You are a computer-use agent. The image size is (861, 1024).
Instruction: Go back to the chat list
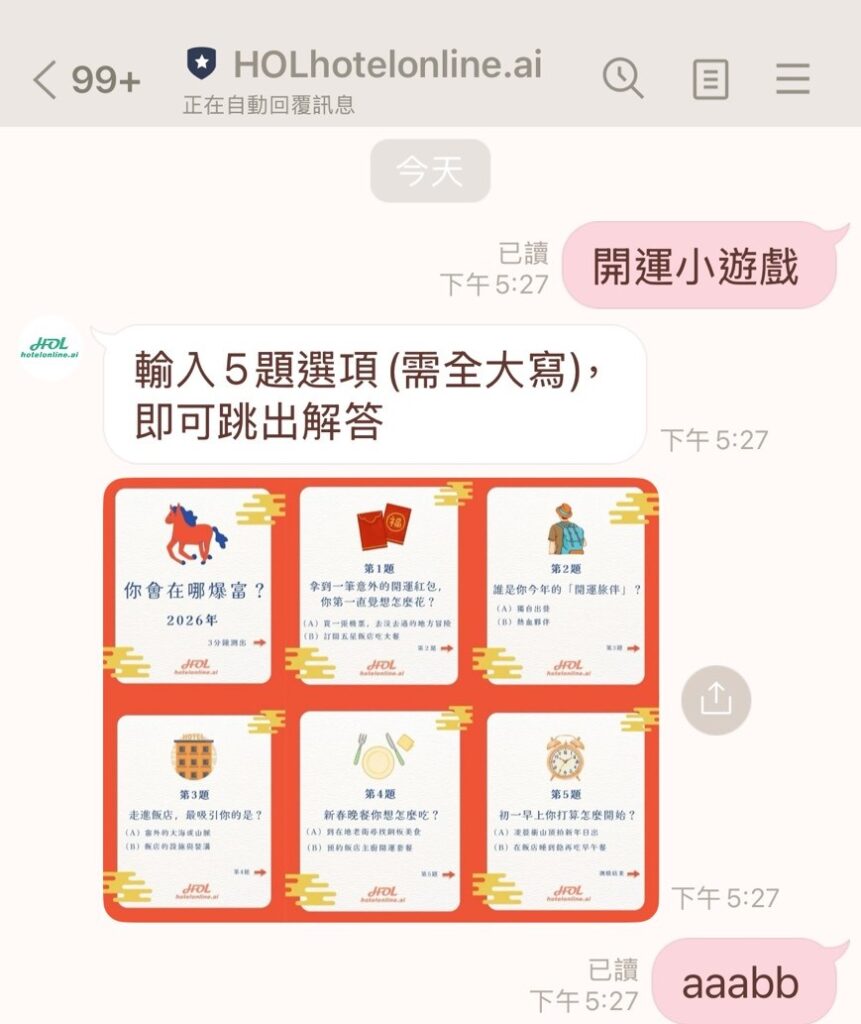45,80
